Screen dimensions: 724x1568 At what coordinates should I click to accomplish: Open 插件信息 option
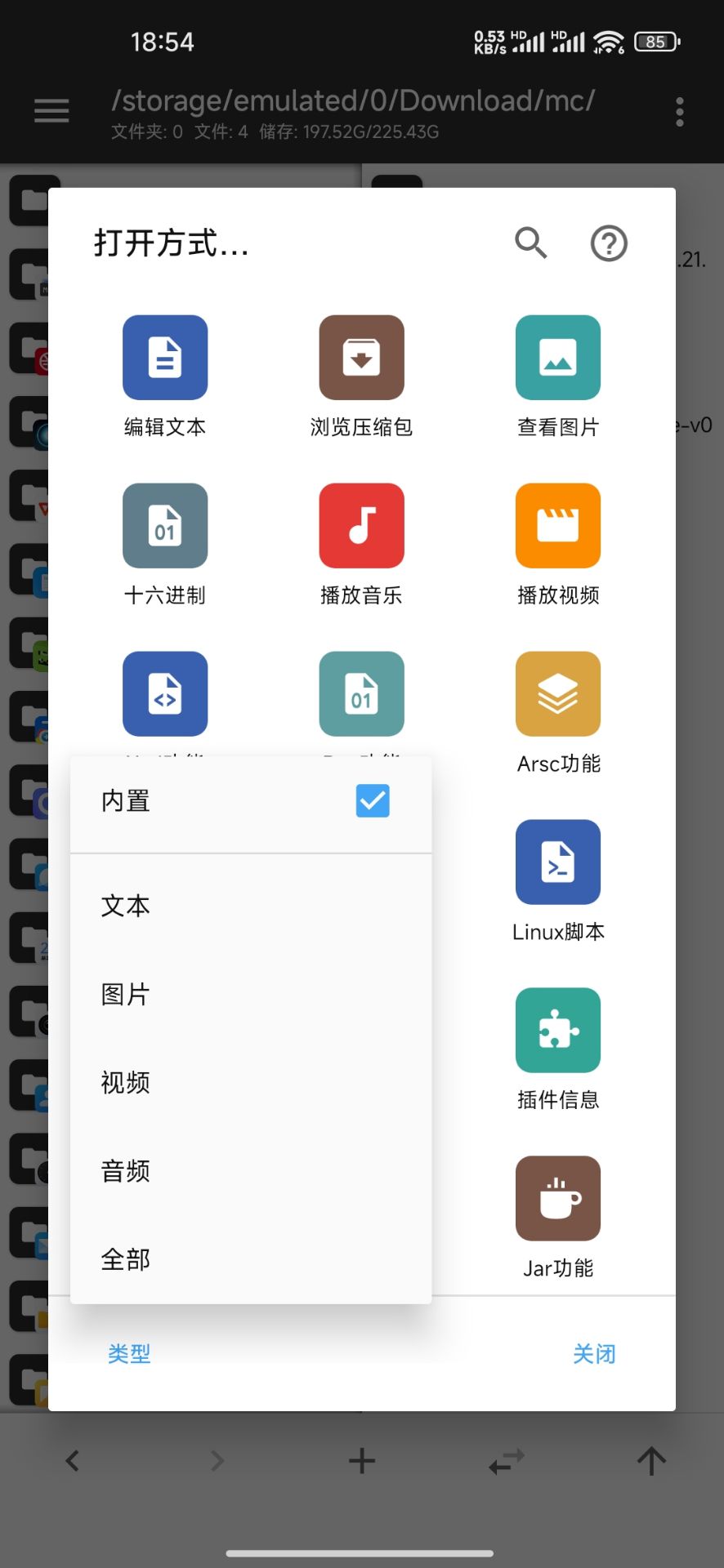[558, 1031]
